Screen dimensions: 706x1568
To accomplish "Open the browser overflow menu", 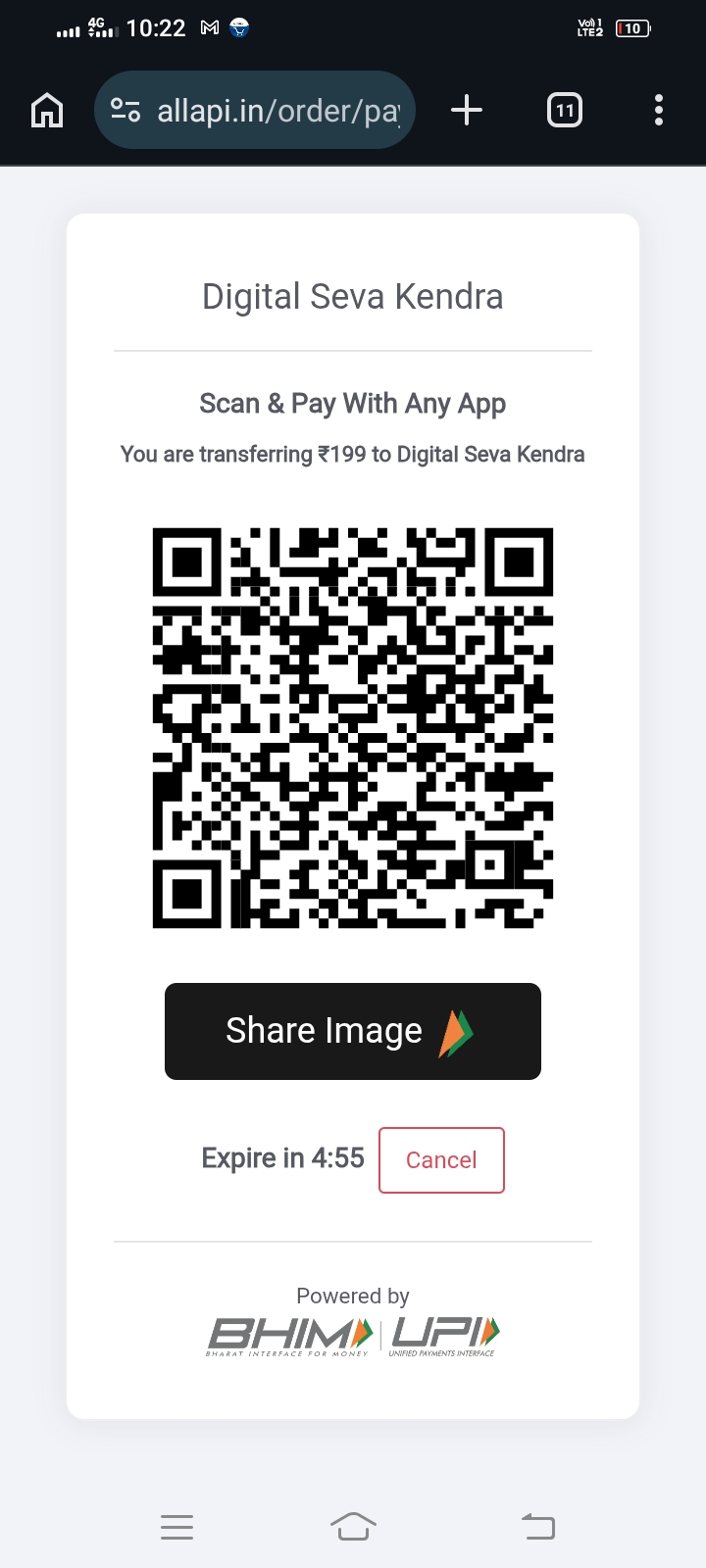I will tap(659, 111).
